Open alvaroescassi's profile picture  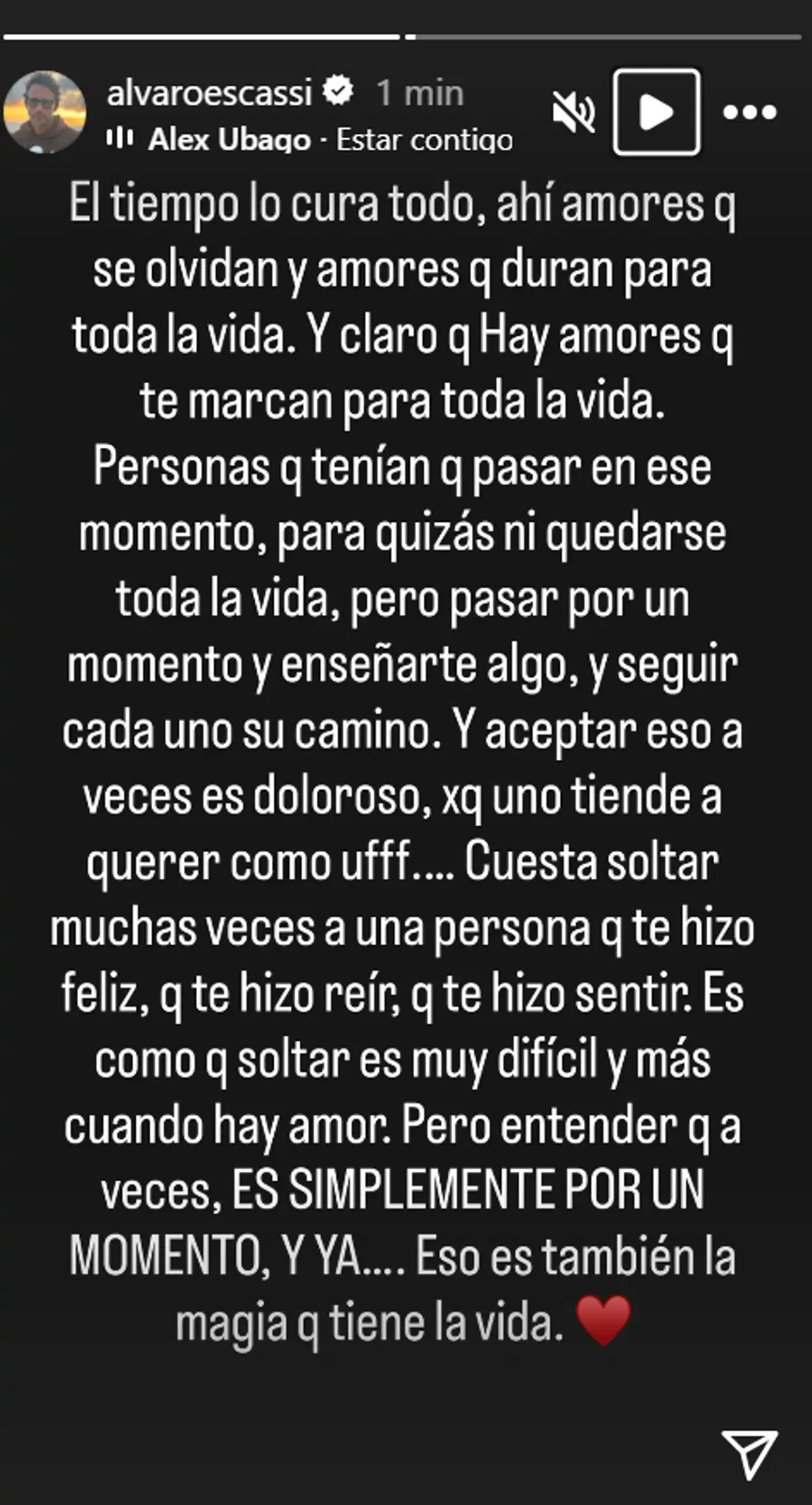(45, 112)
